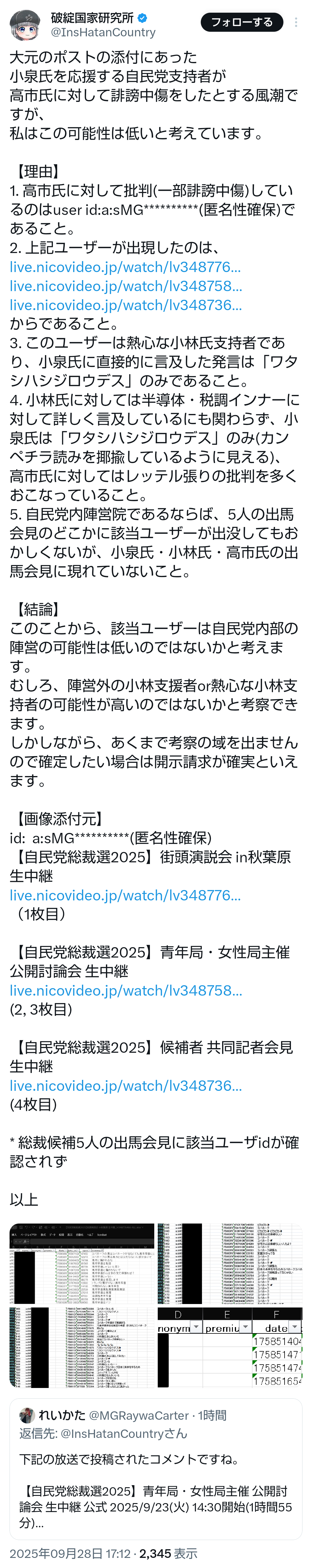The width and height of the screenshot is (312, 1568).
Task: View the fourth image showing the date column
Action: click(230, 1347)
